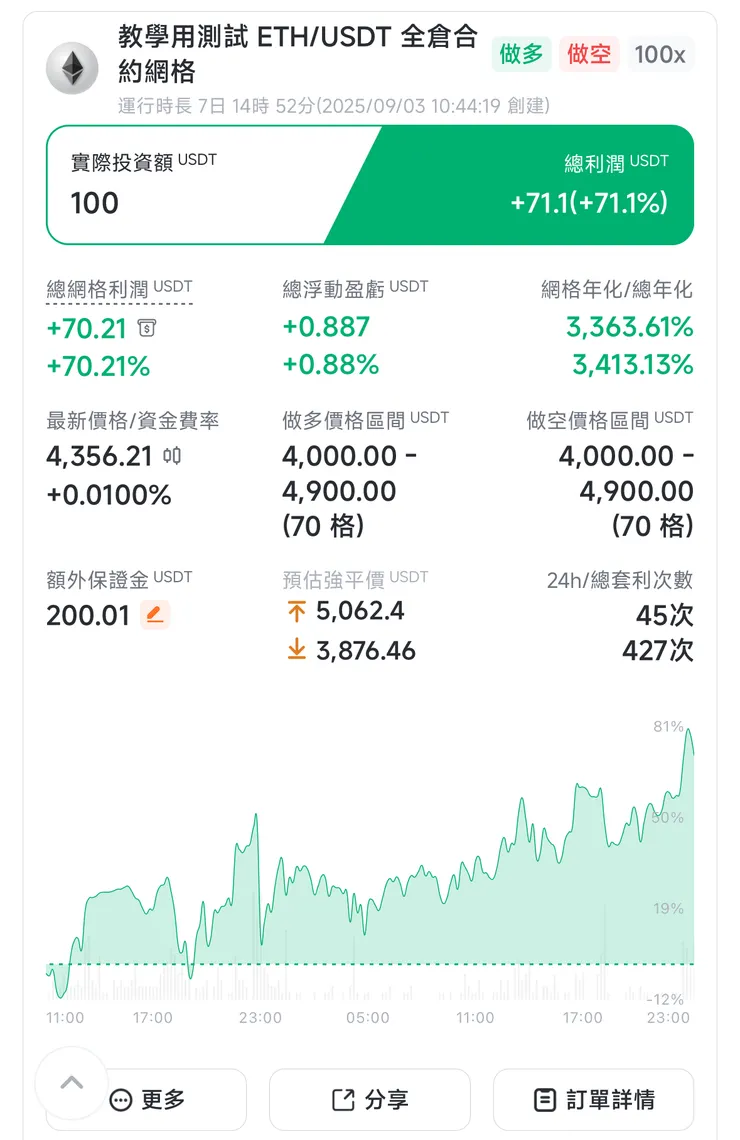
Task: Tap the 分享 share button
Action: (369, 1098)
